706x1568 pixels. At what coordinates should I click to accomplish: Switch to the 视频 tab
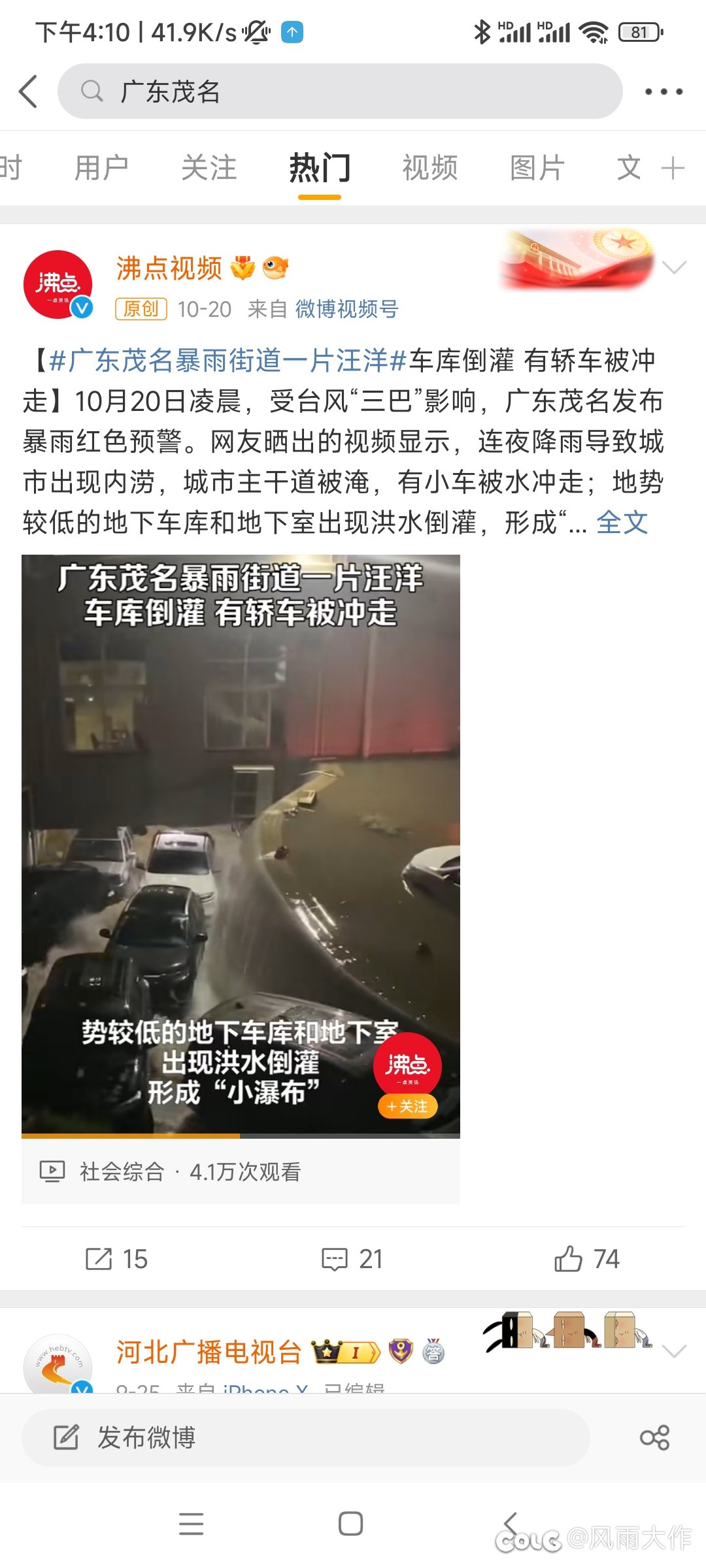tap(429, 168)
